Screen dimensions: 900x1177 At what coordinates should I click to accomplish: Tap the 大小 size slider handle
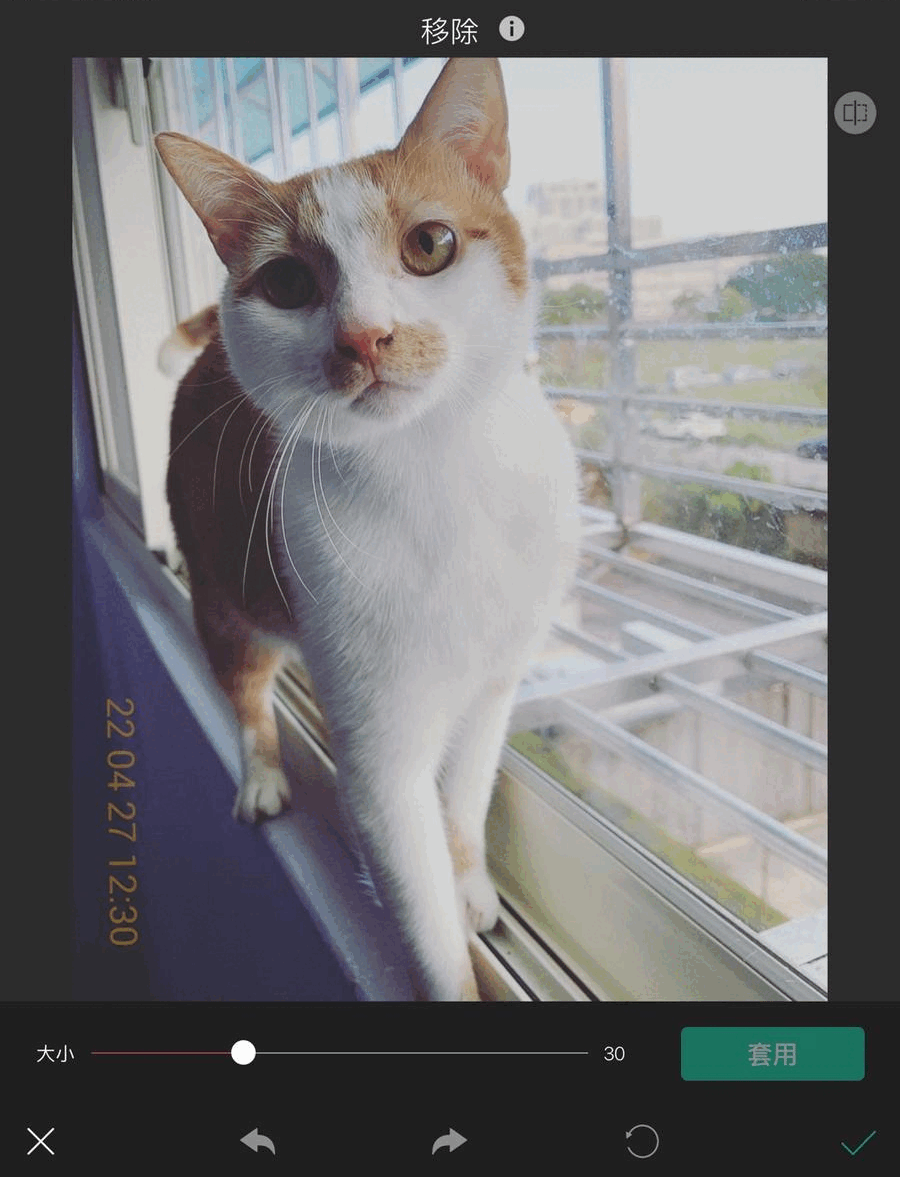pyautogui.click(x=243, y=1052)
